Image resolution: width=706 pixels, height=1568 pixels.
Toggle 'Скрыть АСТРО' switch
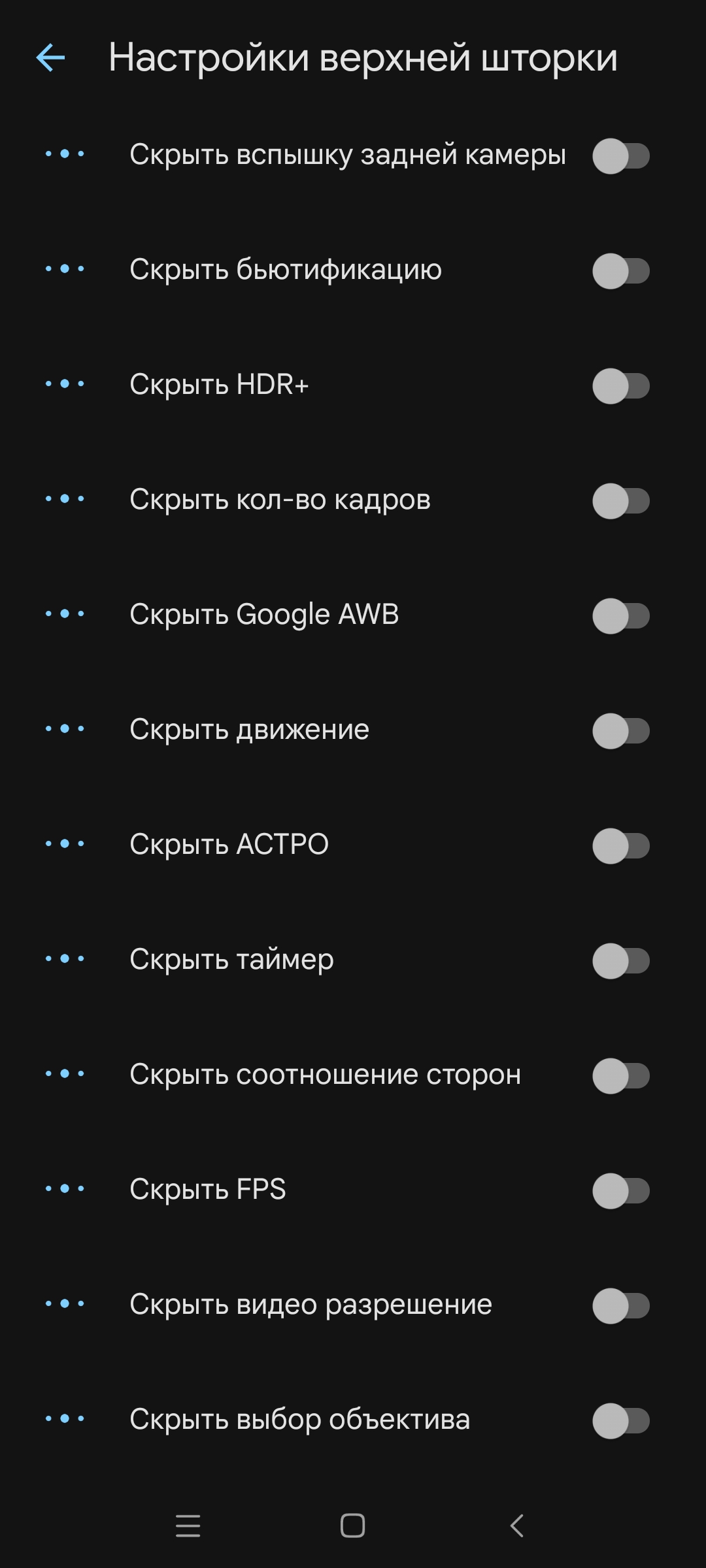[621, 846]
